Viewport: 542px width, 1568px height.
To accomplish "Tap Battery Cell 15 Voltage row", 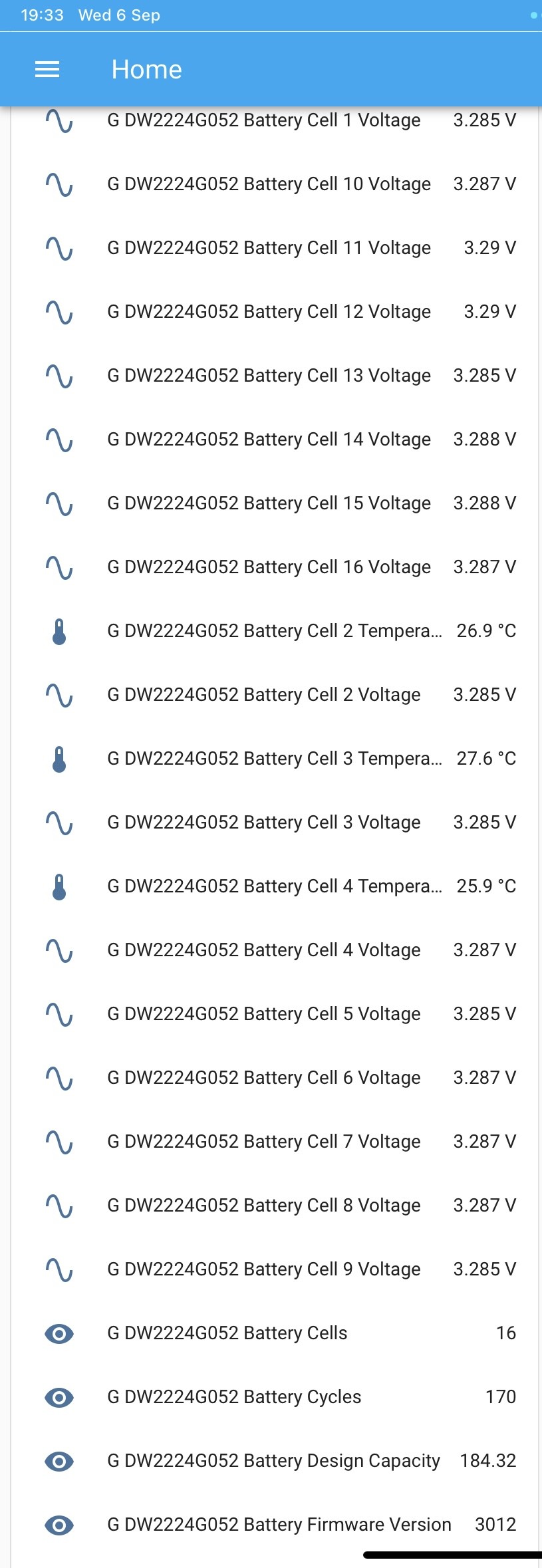I will click(x=274, y=503).
